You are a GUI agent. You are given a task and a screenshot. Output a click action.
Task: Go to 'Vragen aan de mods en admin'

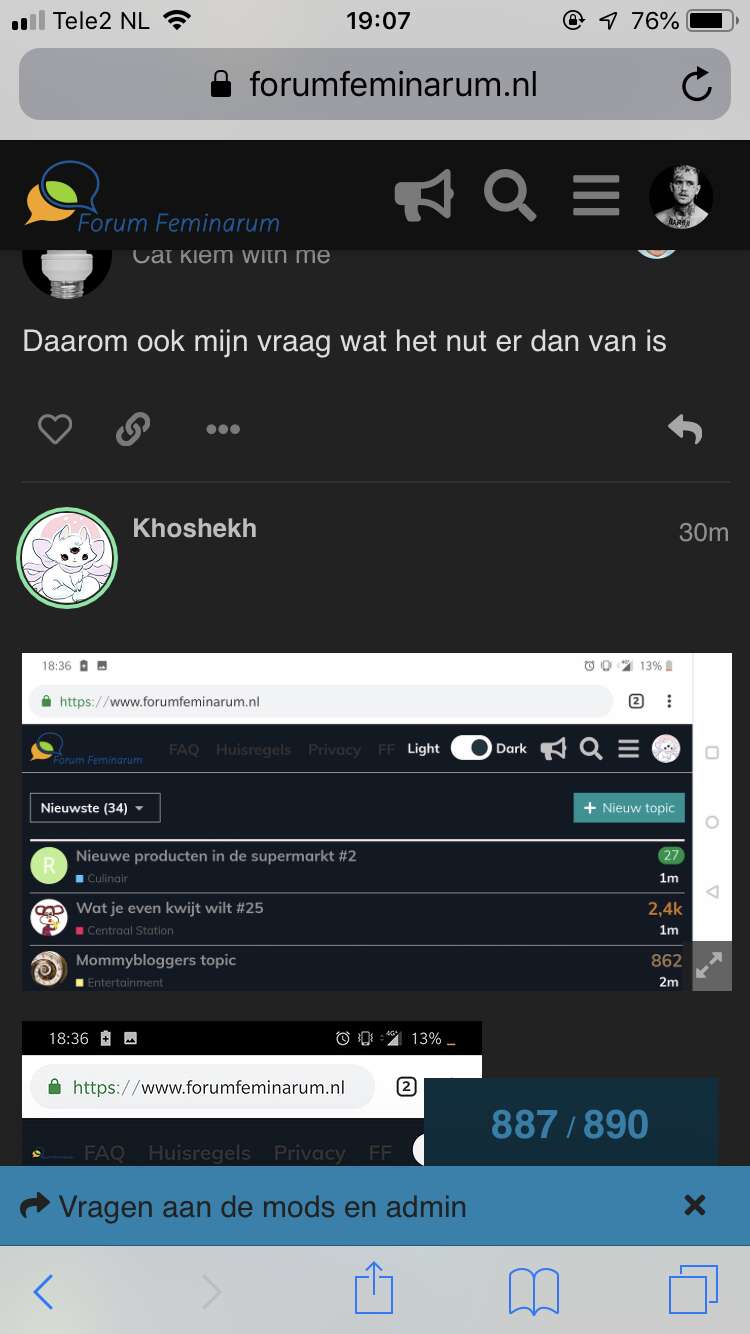click(262, 1206)
